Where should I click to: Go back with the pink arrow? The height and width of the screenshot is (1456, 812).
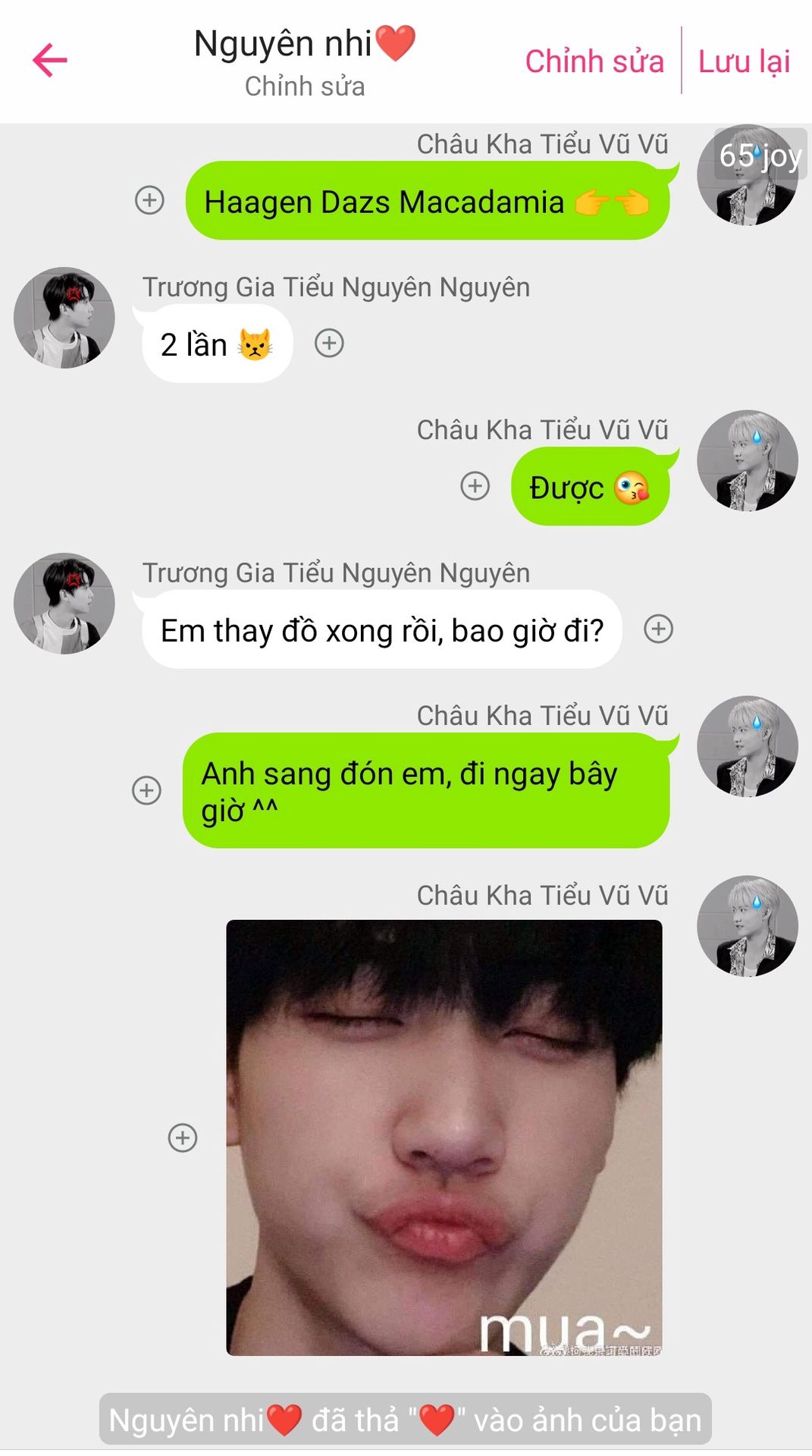[x=50, y=61]
